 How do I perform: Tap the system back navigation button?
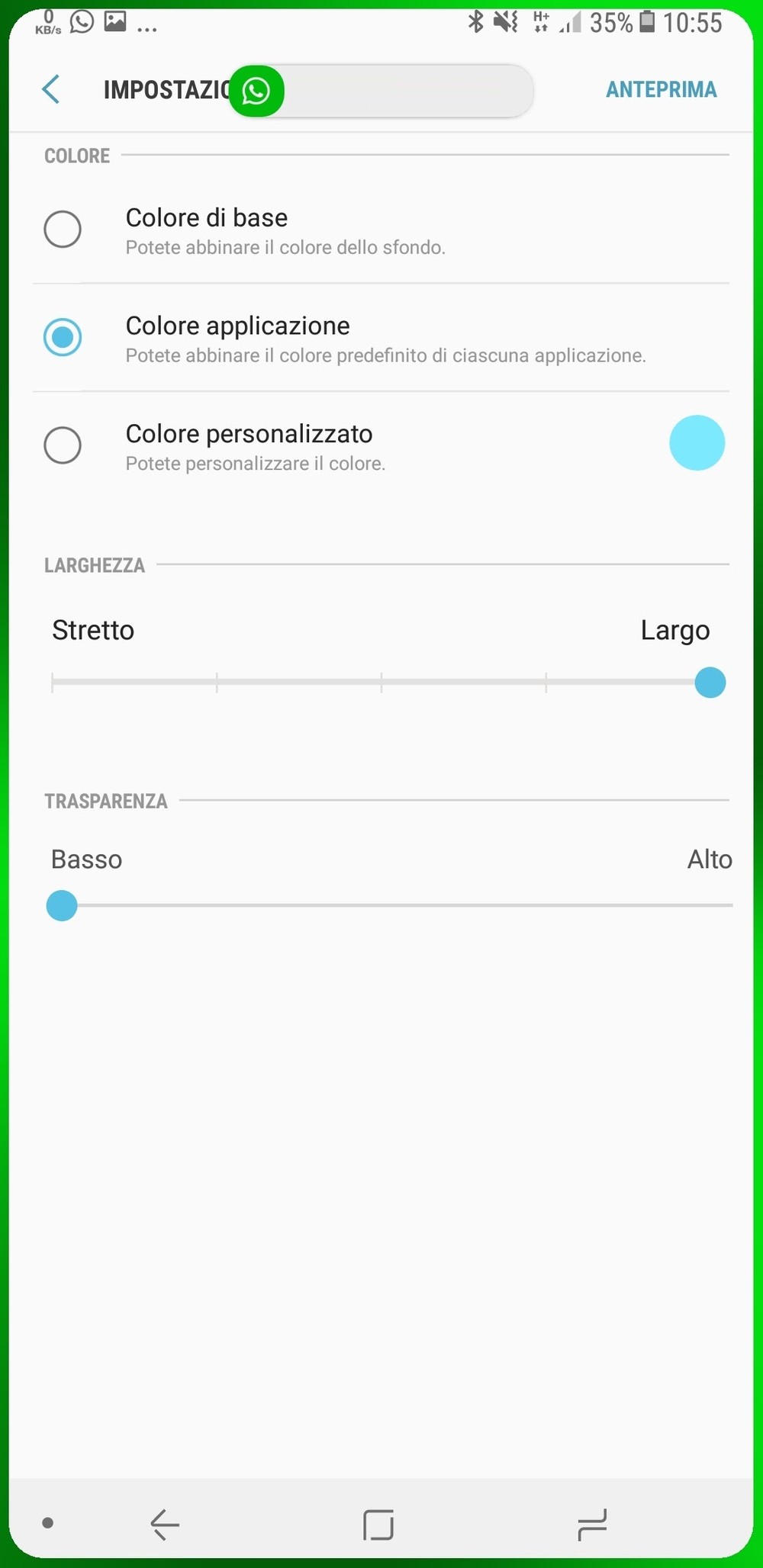click(165, 1525)
